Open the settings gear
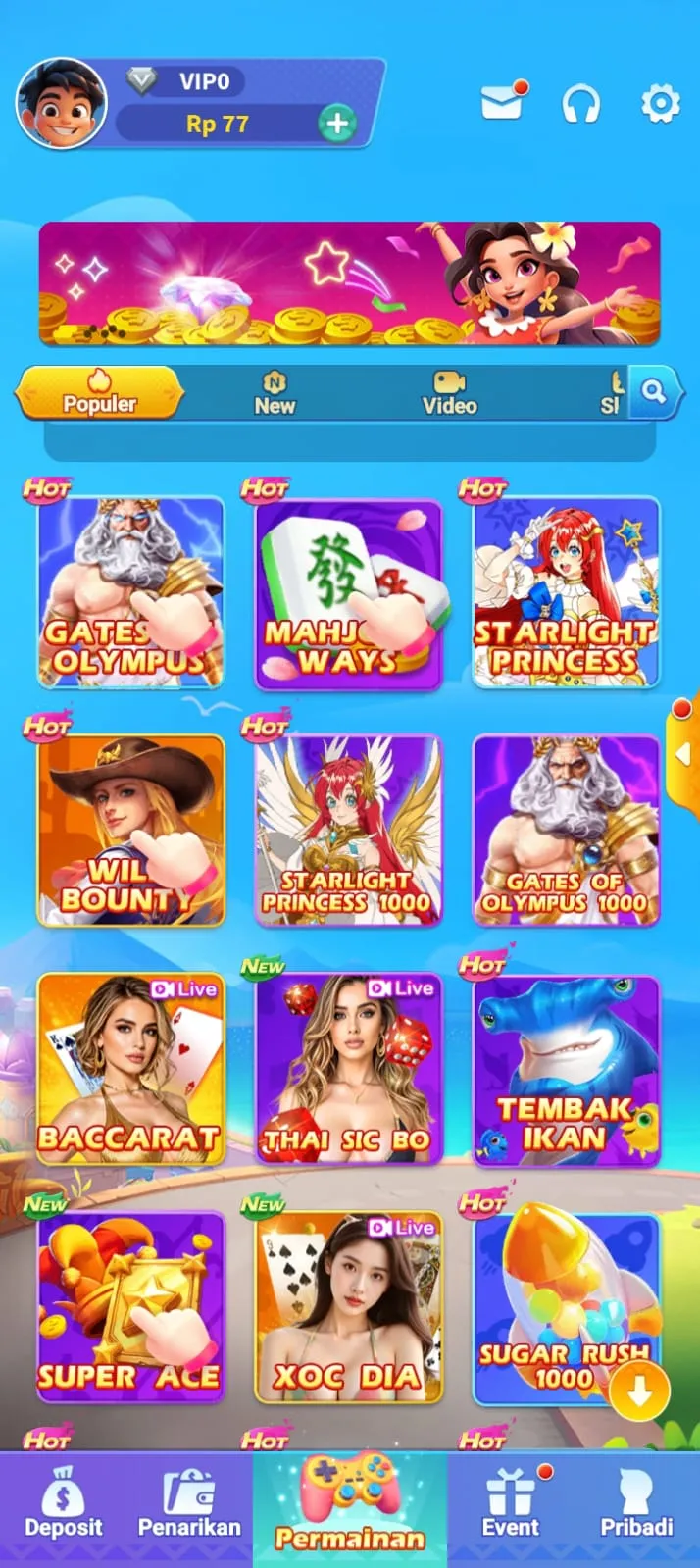Image resolution: width=700 pixels, height=1568 pixels. 660,103
